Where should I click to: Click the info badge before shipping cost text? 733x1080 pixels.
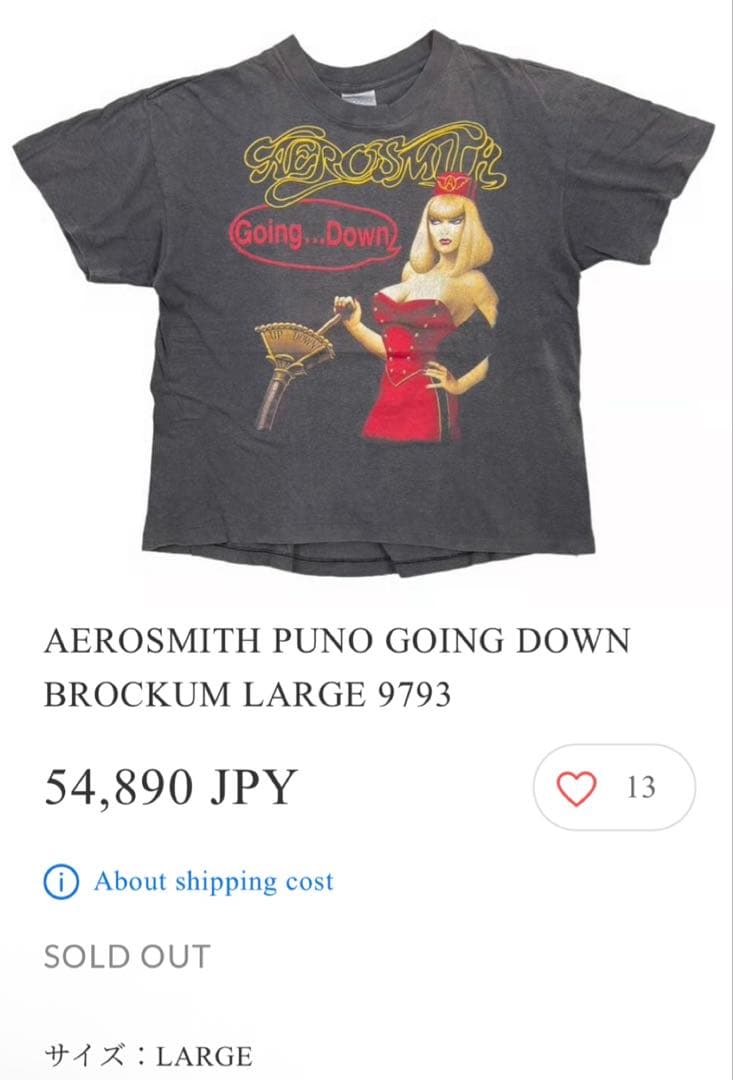point(61,883)
